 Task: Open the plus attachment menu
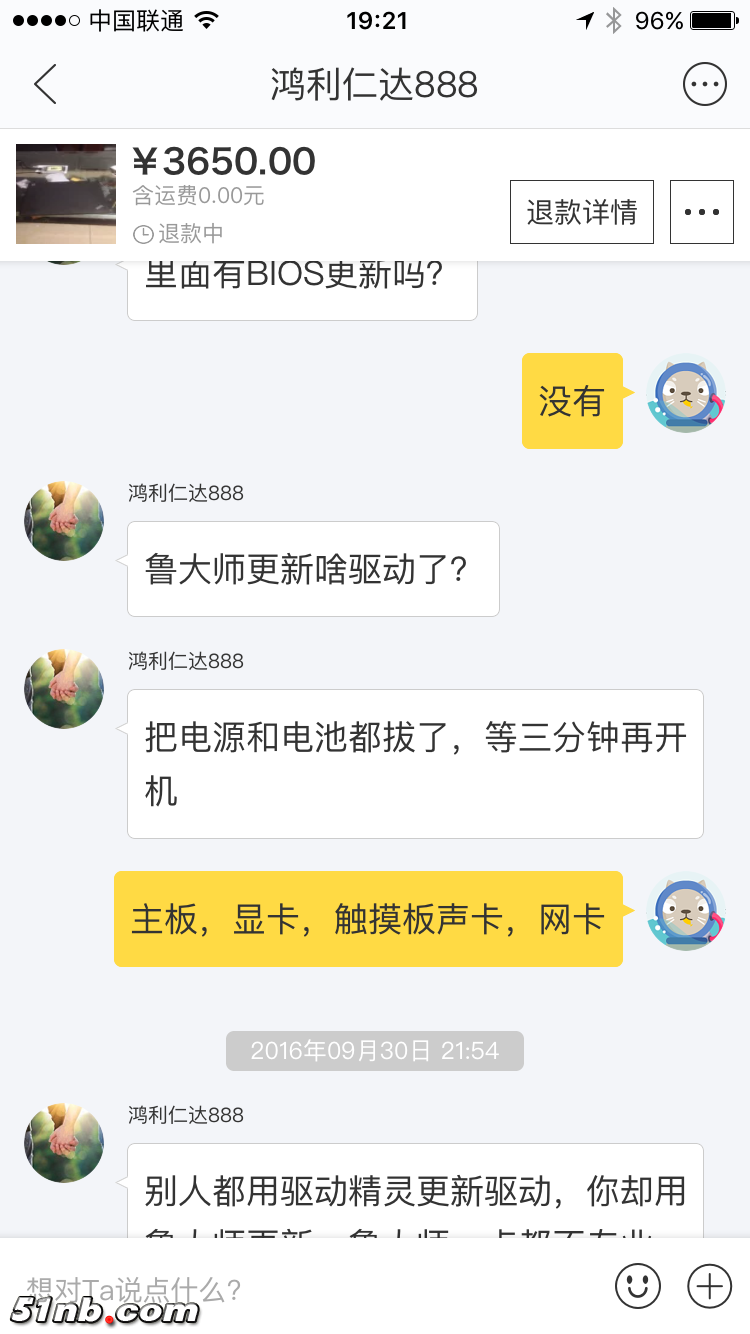(x=709, y=1285)
